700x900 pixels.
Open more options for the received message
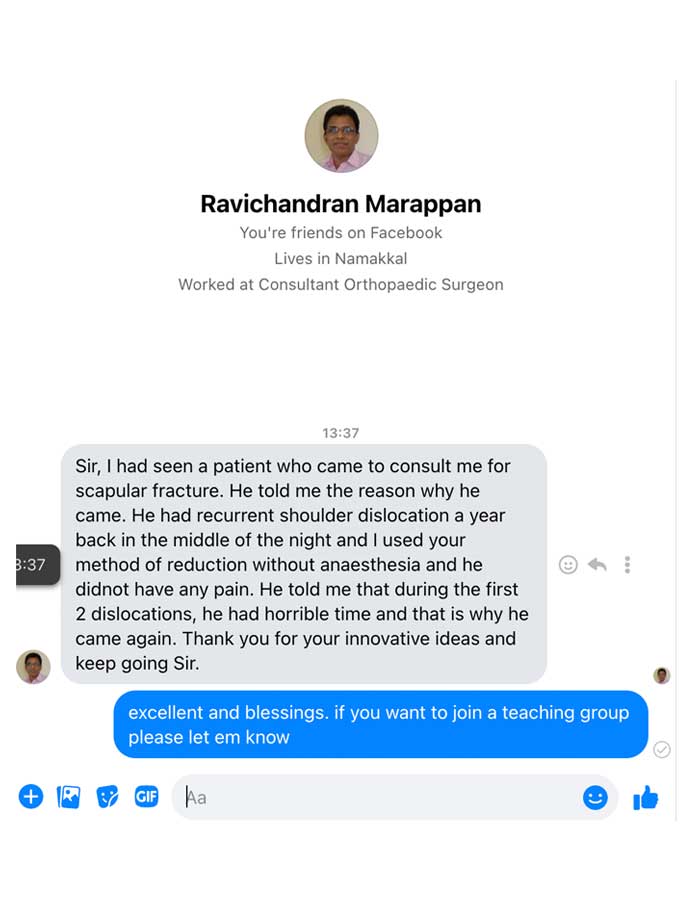[x=627, y=565]
